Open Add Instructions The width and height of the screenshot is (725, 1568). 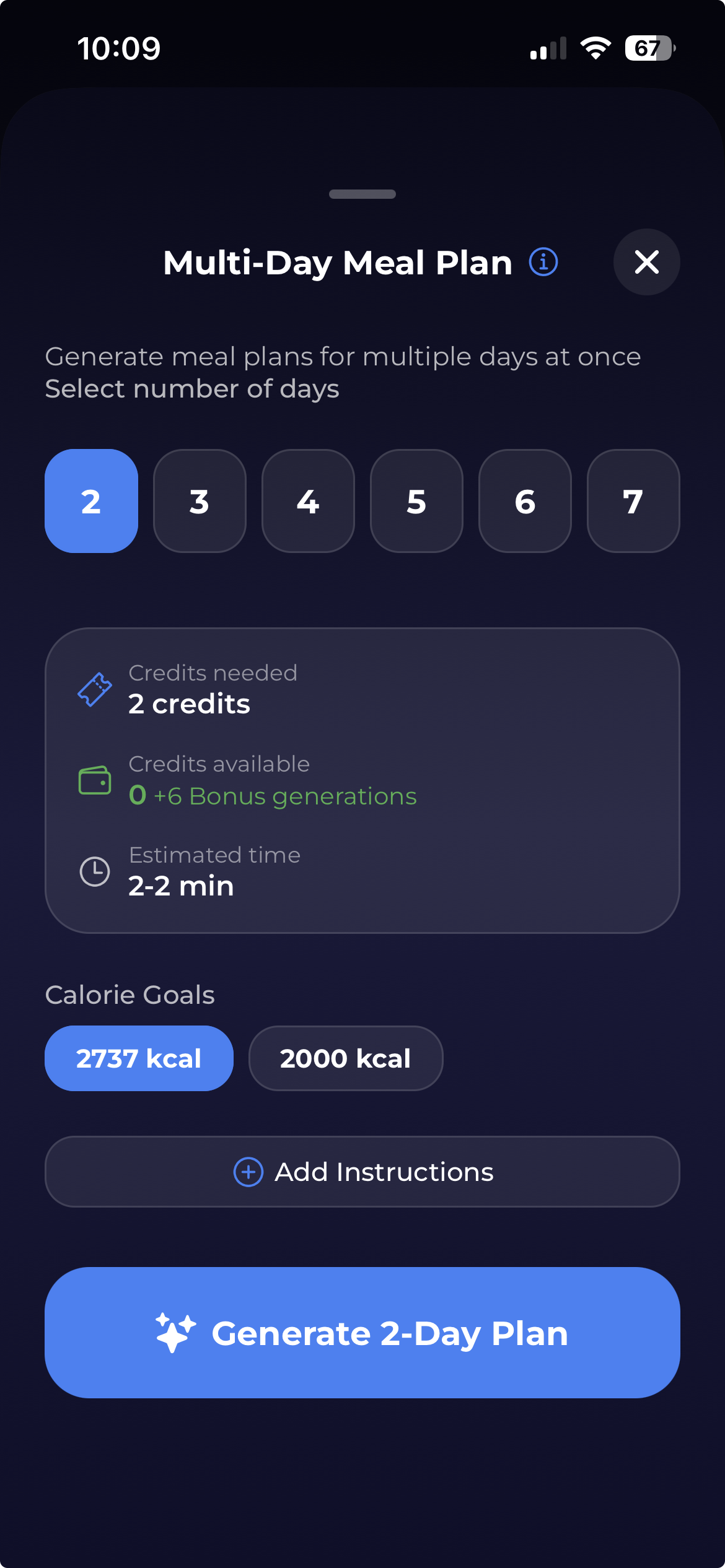(362, 1172)
